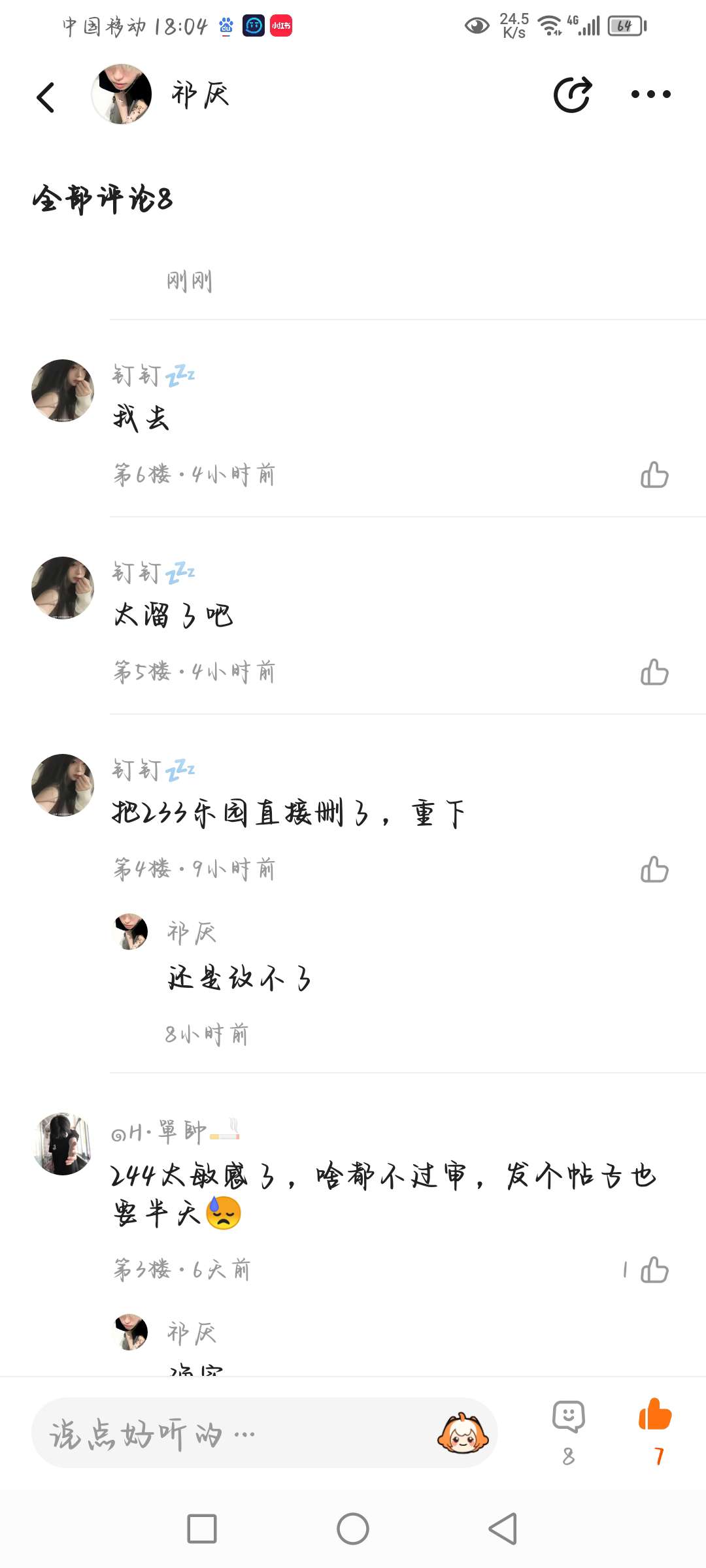
Task: Like the 第6楼 comment "我去"
Action: tap(654, 475)
